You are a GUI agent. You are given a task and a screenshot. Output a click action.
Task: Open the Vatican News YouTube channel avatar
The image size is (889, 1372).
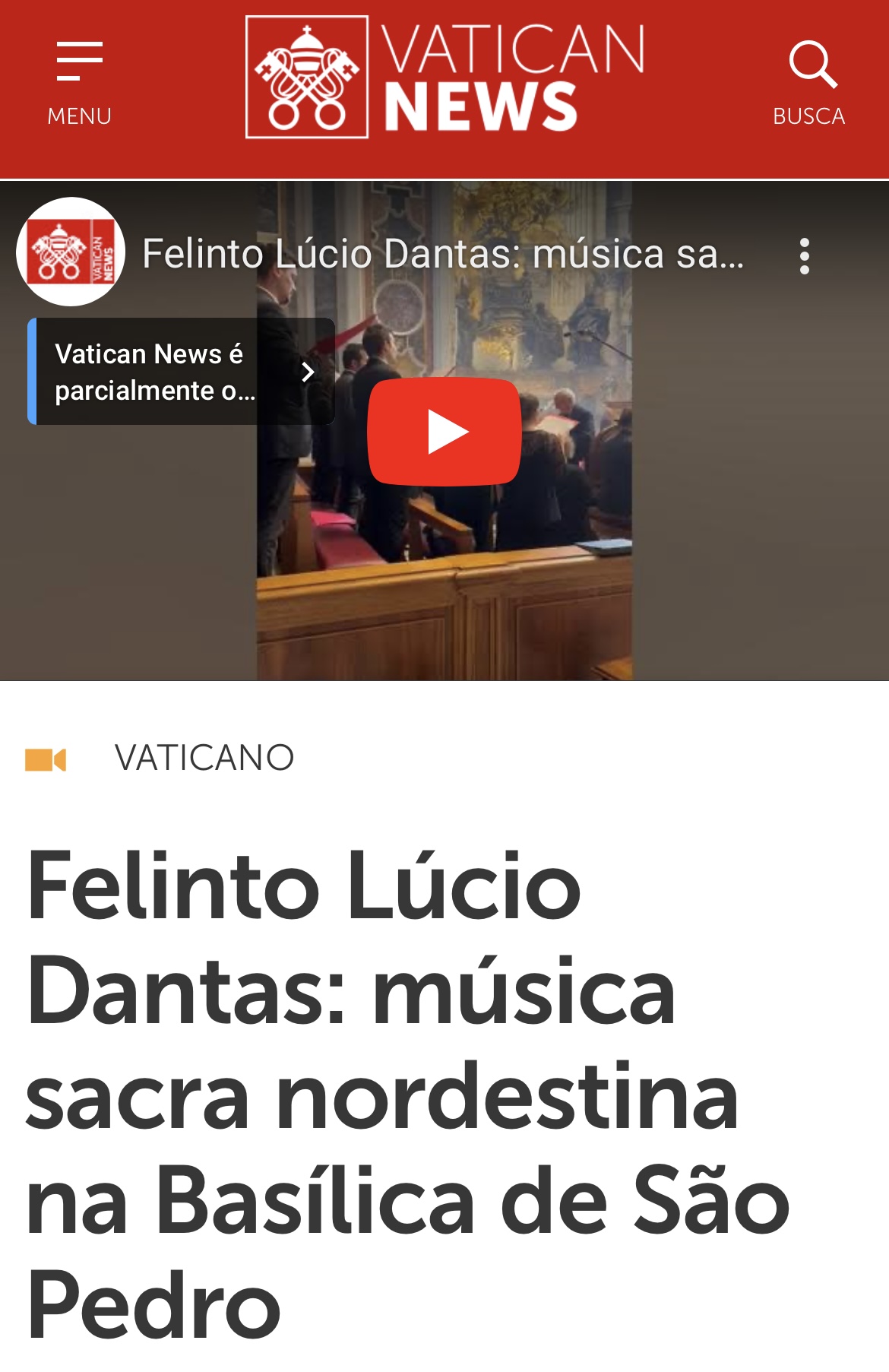(71, 252)
